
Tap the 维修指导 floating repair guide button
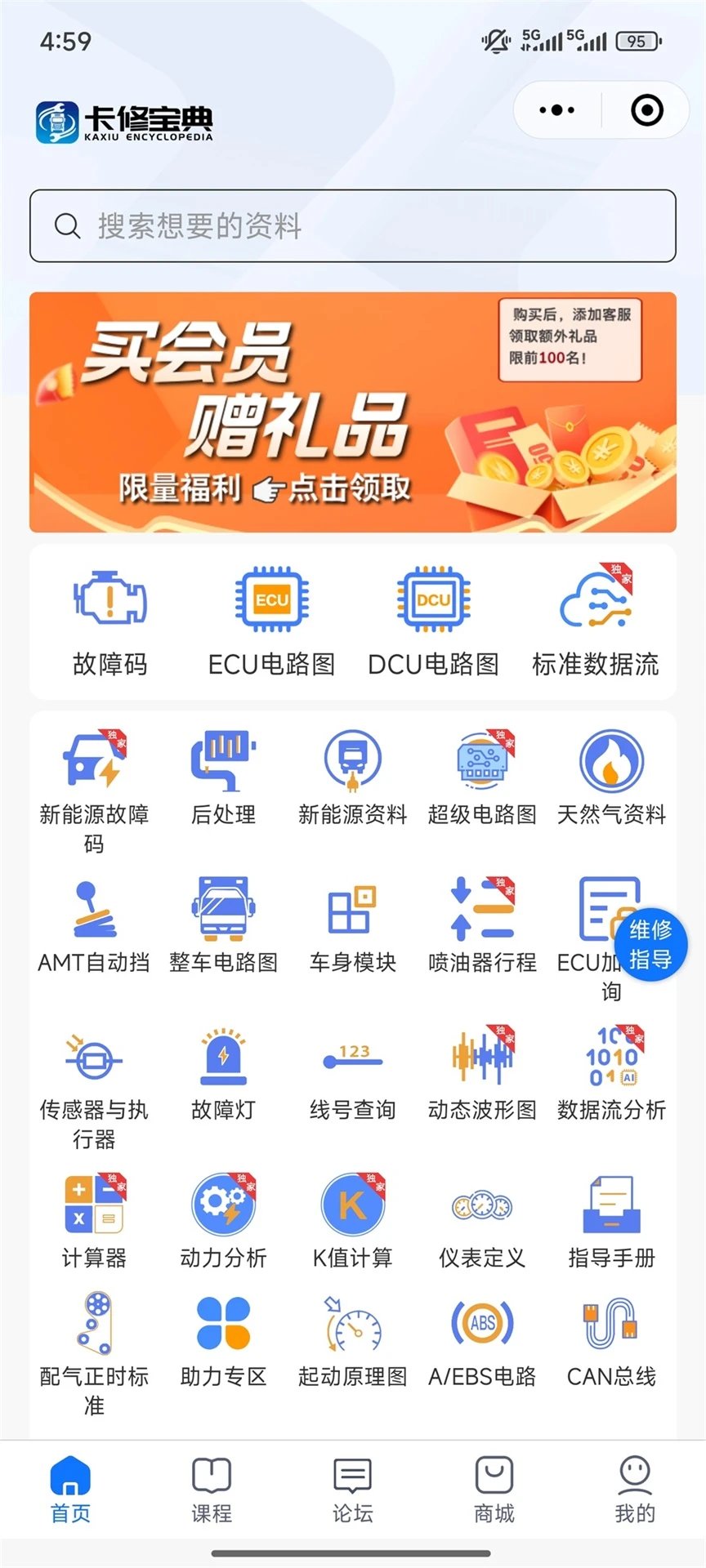click(650, 945)
